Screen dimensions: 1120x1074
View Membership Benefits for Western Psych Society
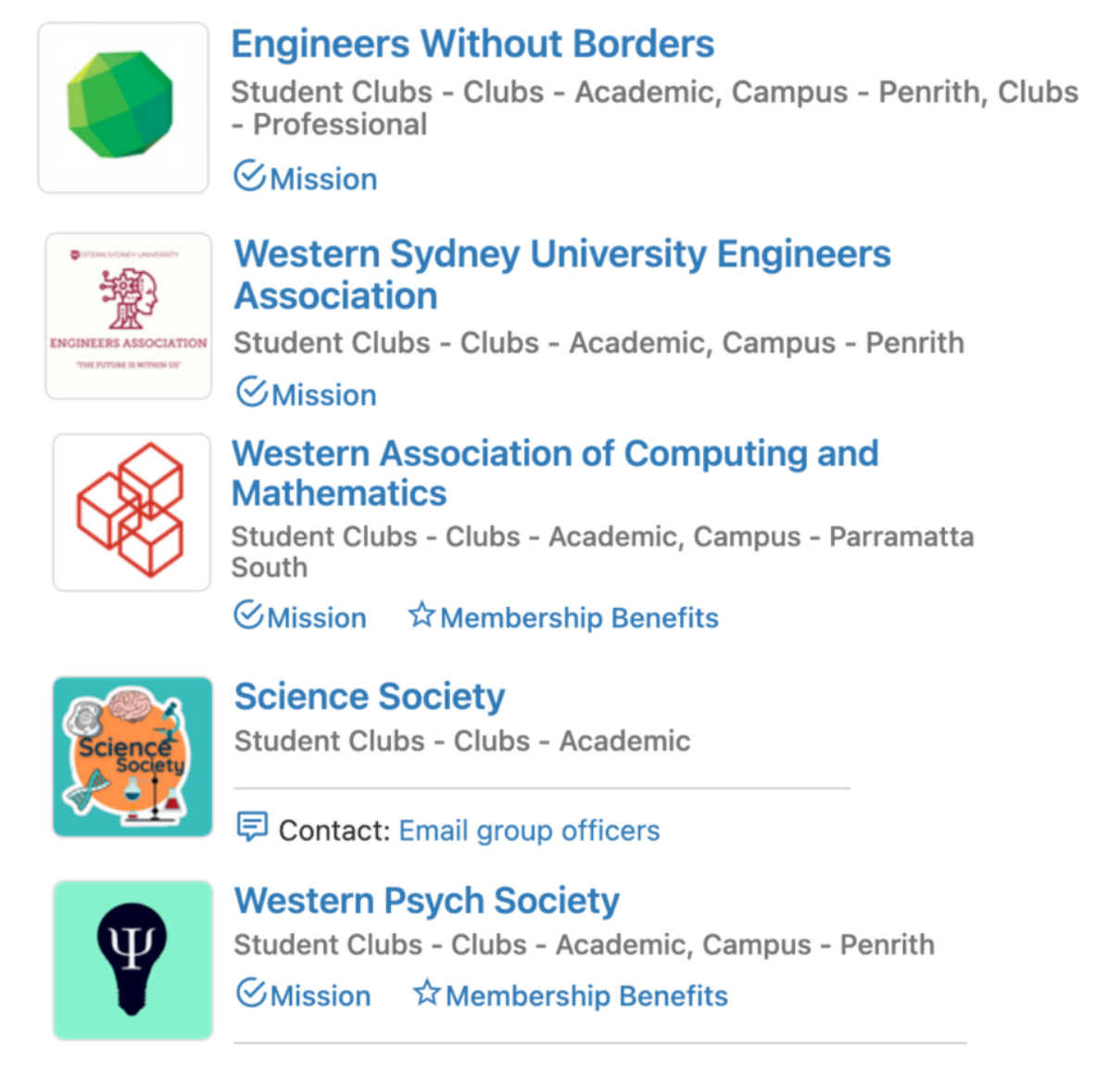pyautogui.click(x=571, y=995)
